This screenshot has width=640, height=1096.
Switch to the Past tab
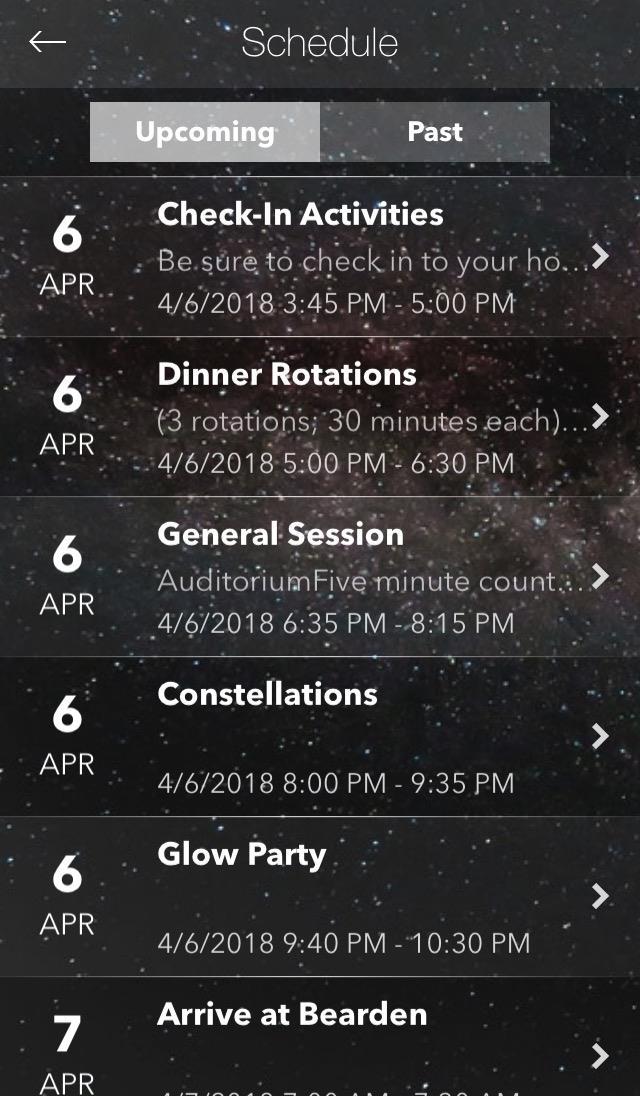click(x=435, y=132)
